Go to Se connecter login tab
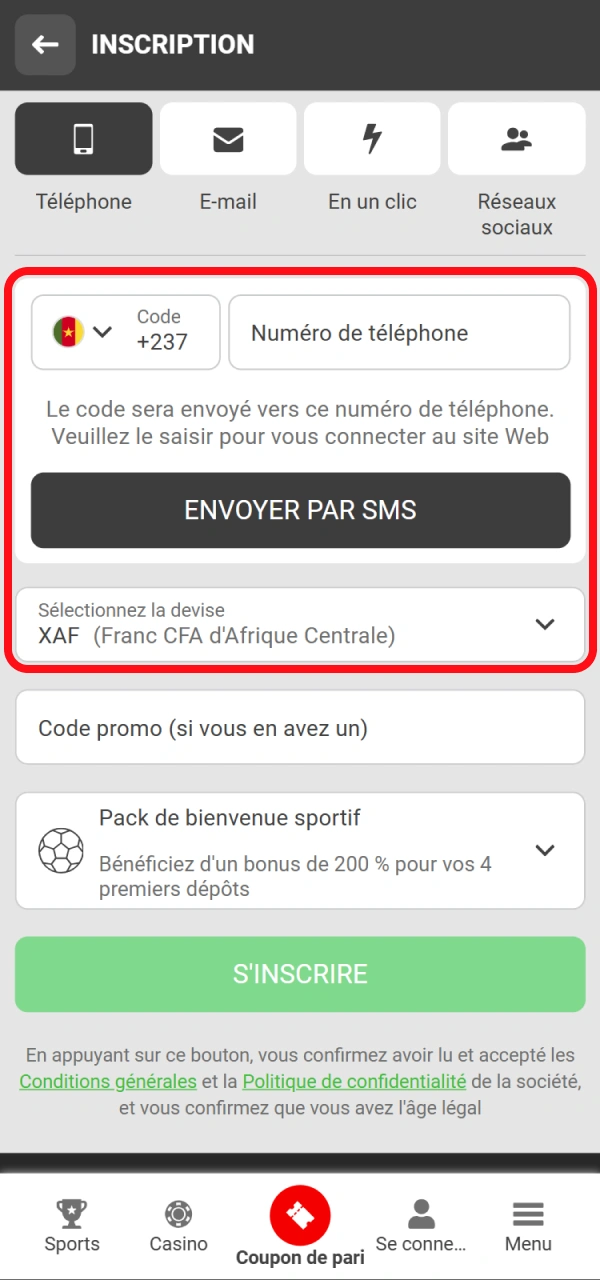 [421, 1225]
